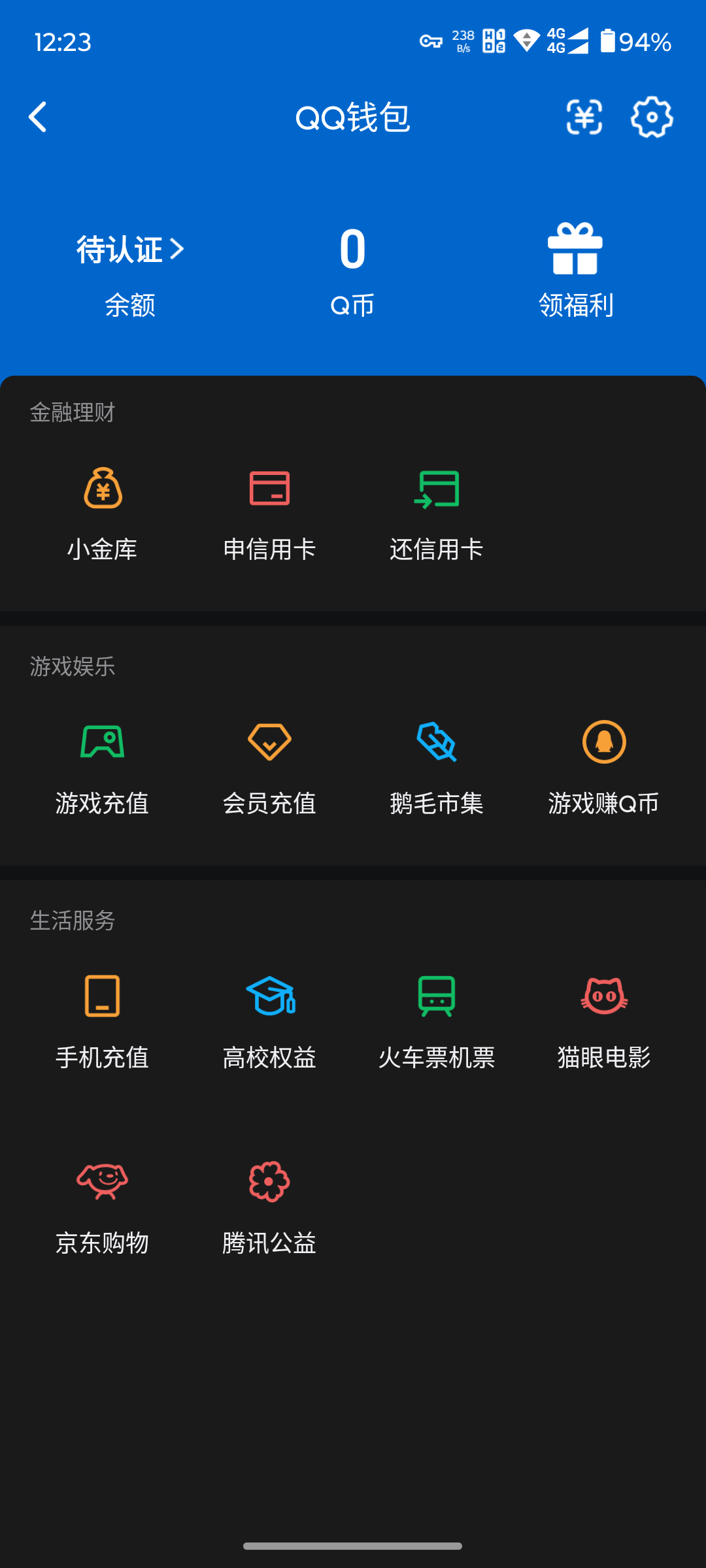Open 火车票机票 train and flight tickets
Image resolution: width=706 pixels, height=1568 pixels.
[x=436, y=1022]
